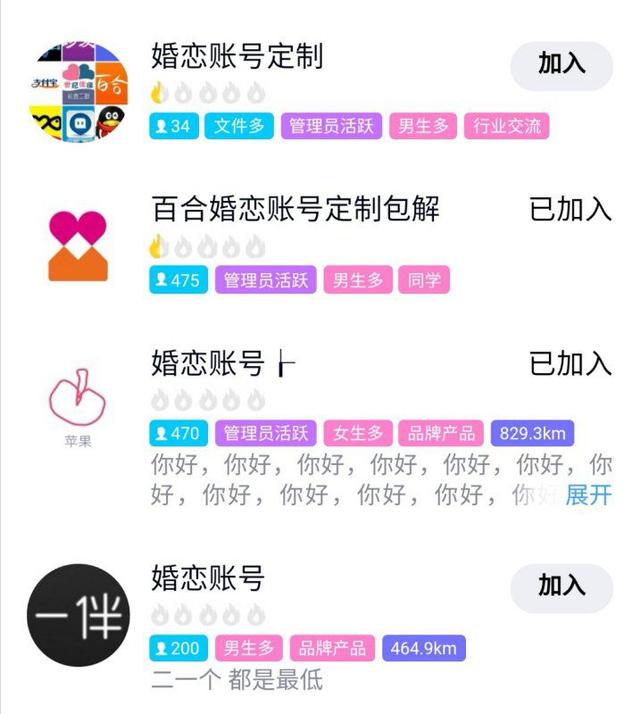Join the 婚恋账号 group with 200 members
Viewport: 640px width, 714px height.
tap(561, 588)
